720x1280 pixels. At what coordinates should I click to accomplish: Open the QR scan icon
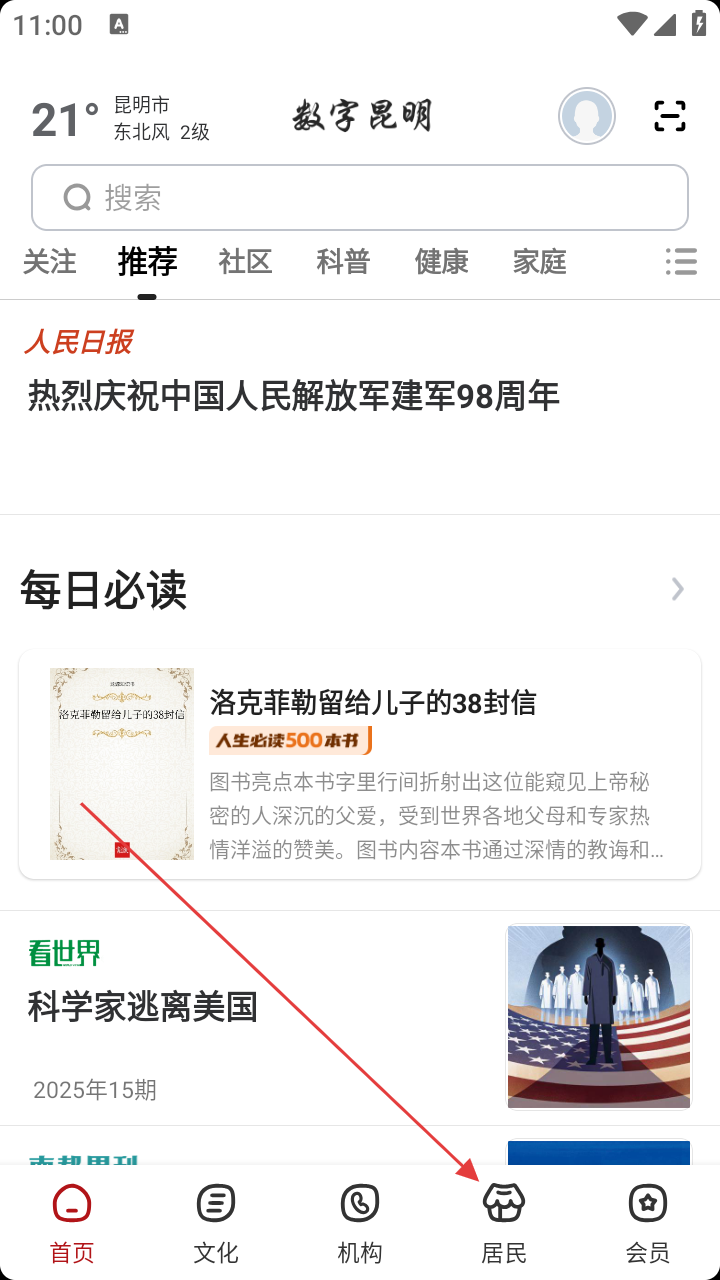tap(670, 117)
